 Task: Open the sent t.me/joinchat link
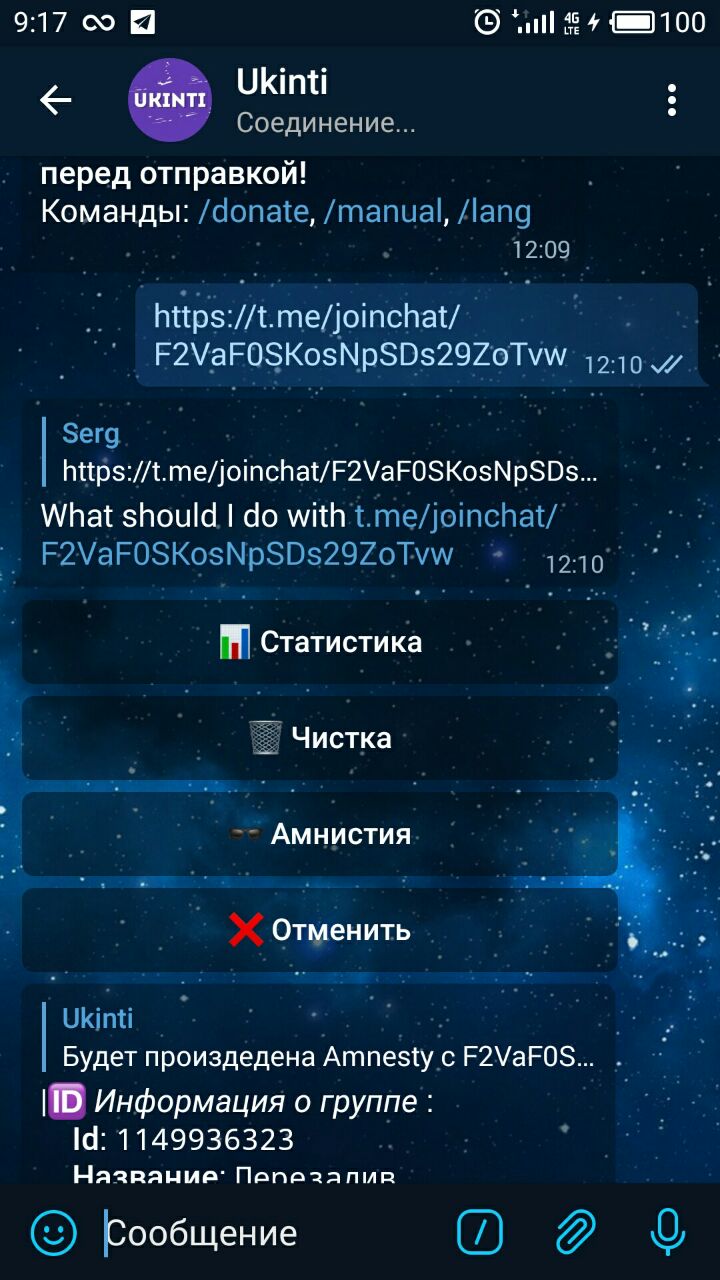pyautogui.click(x=360, y=336)
